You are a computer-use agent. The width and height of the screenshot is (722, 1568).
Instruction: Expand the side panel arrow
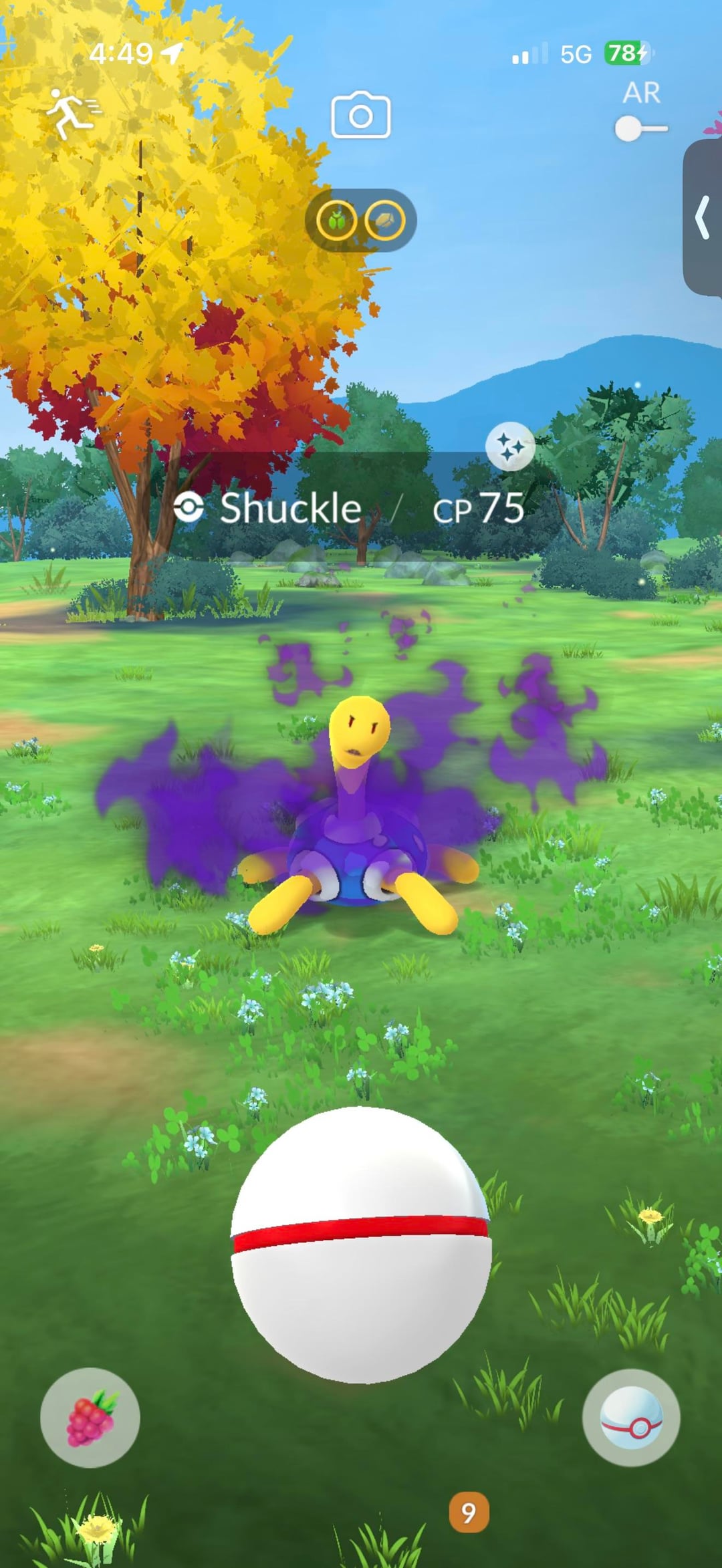click(x=703, y=217)
